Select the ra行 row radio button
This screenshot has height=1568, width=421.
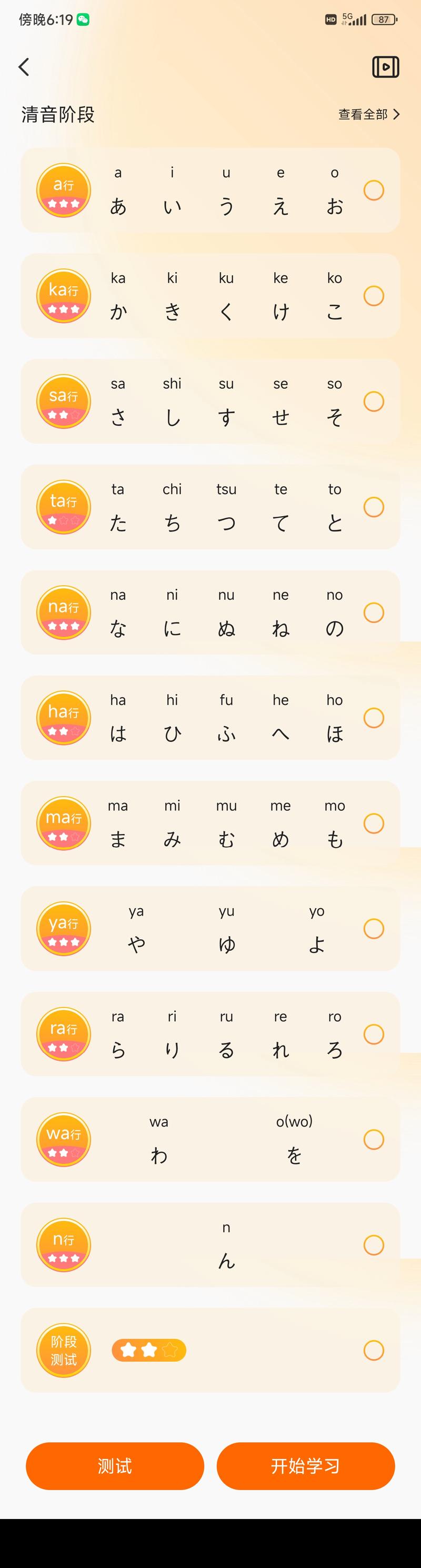[x=374, y=1034]
